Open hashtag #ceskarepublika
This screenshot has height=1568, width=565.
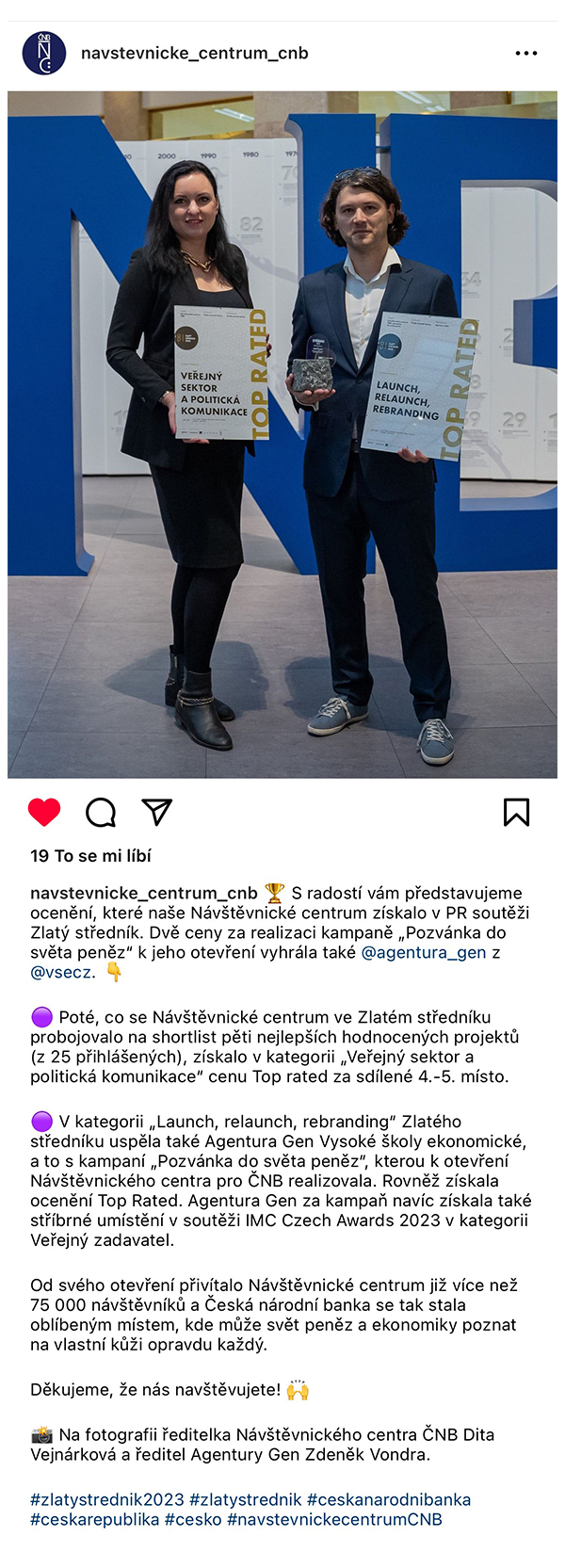(x=94, y=1519)
